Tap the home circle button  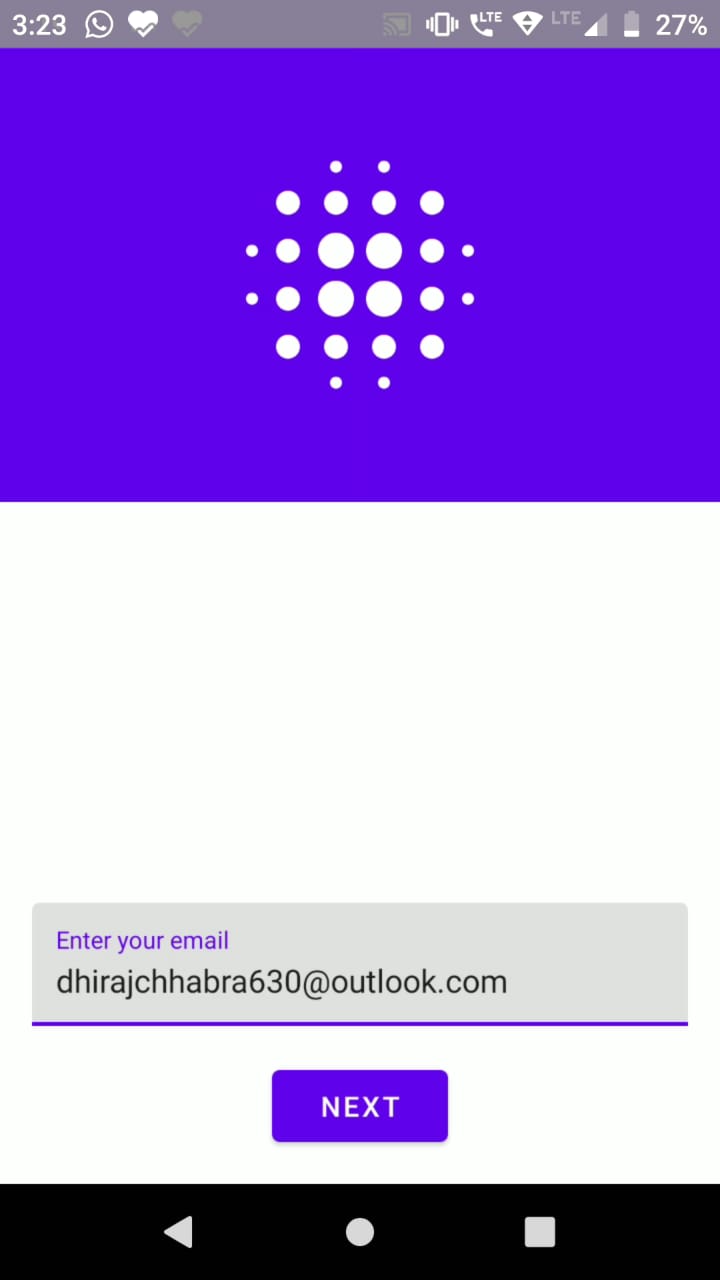360,1231
